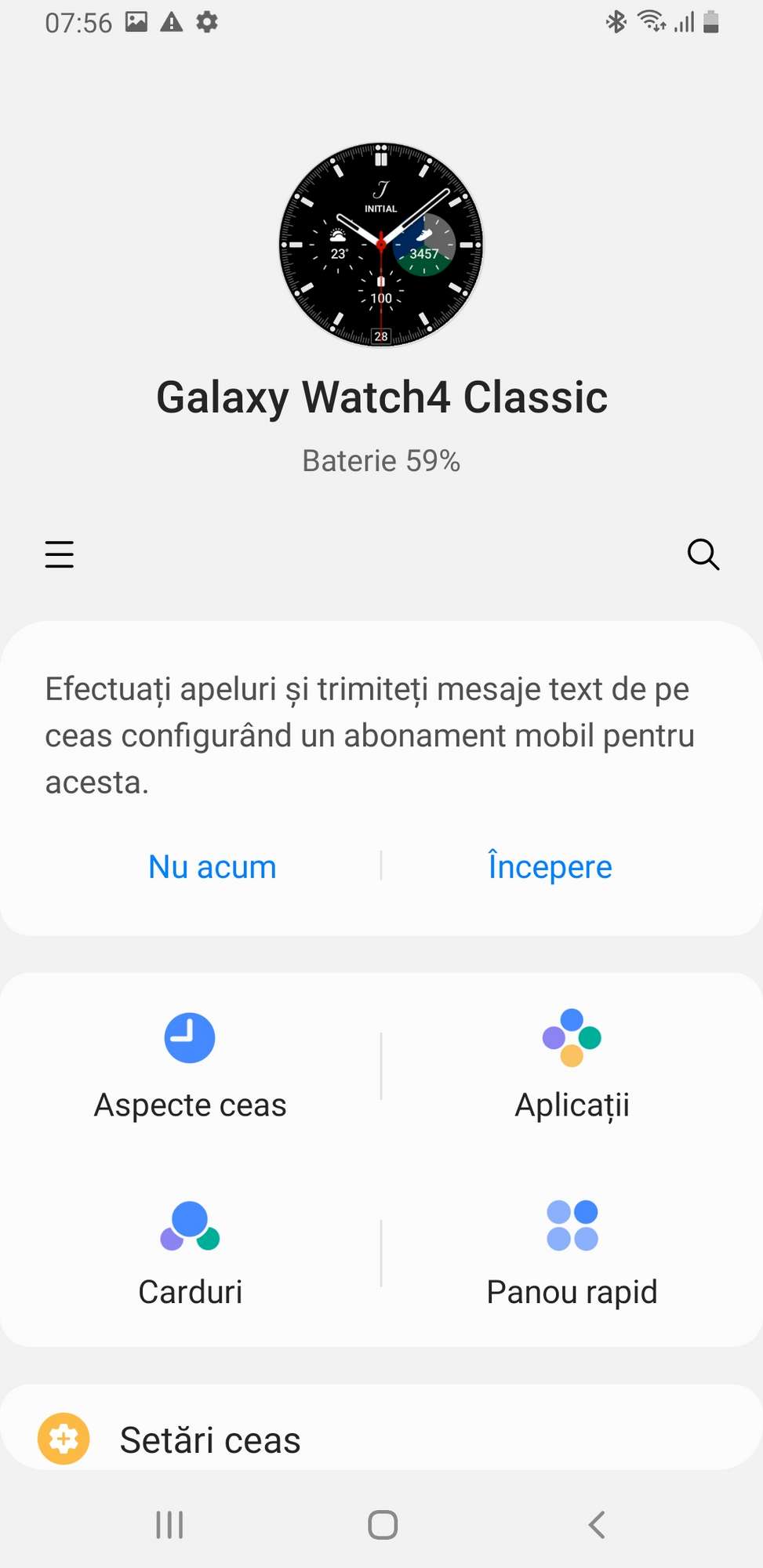The width and height of the screenshot is (763, 1568).
Task: Dismiss the mobile plan prompt with Nu acum
Action: coord(213,866)
